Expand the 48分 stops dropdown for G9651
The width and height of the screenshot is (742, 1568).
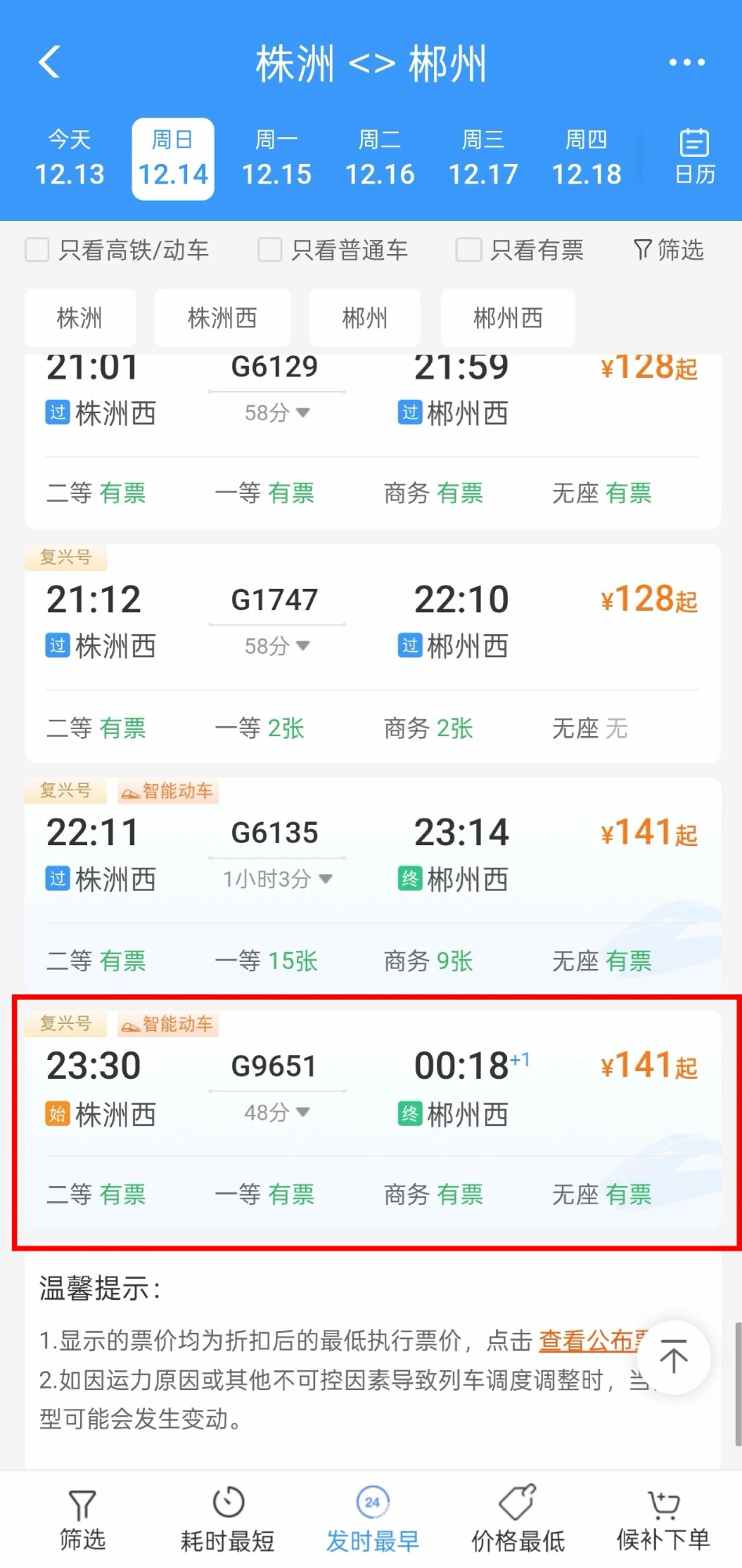[x=277, y=1112]
